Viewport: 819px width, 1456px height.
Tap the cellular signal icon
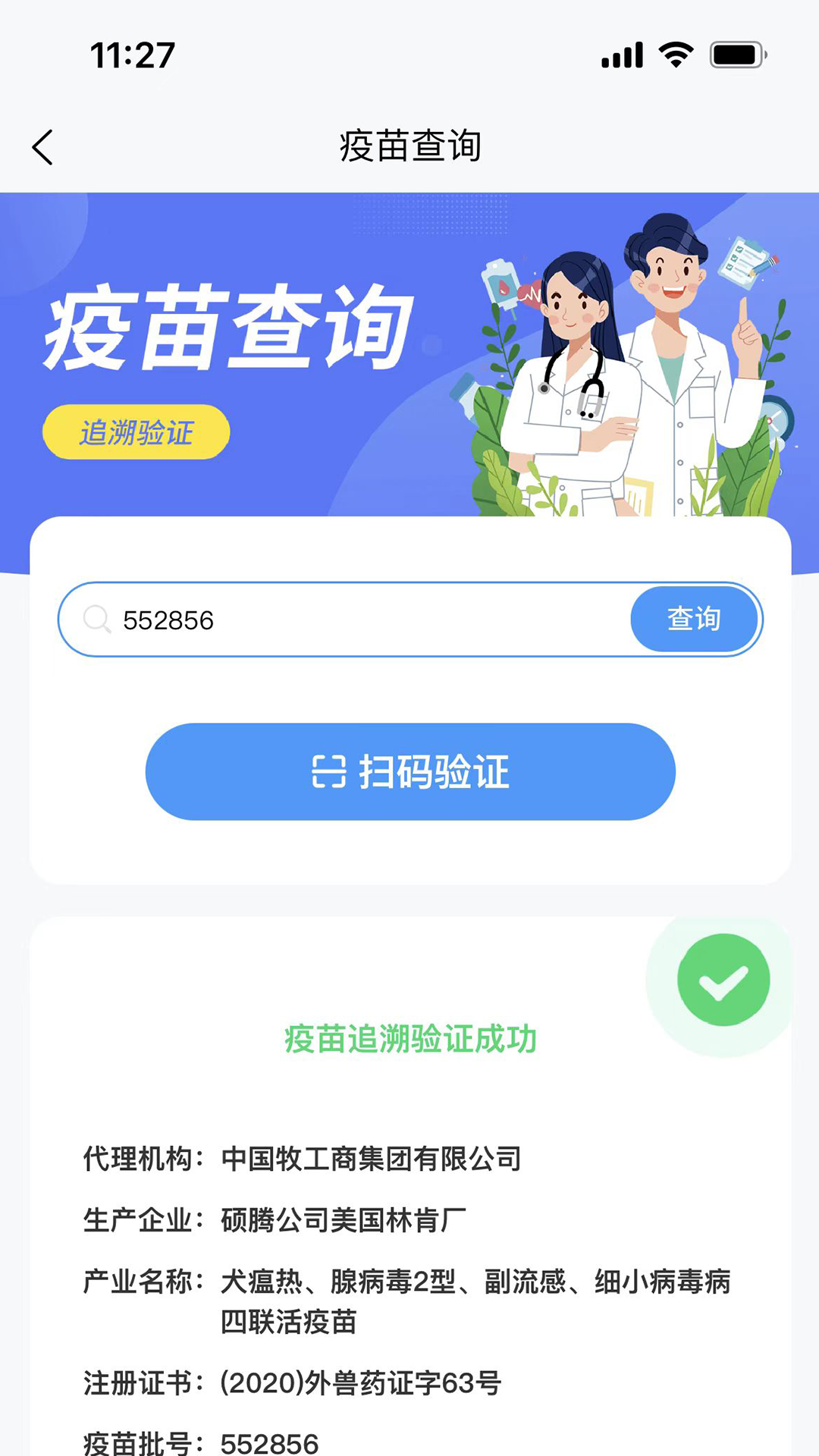[x=621, y=53]
